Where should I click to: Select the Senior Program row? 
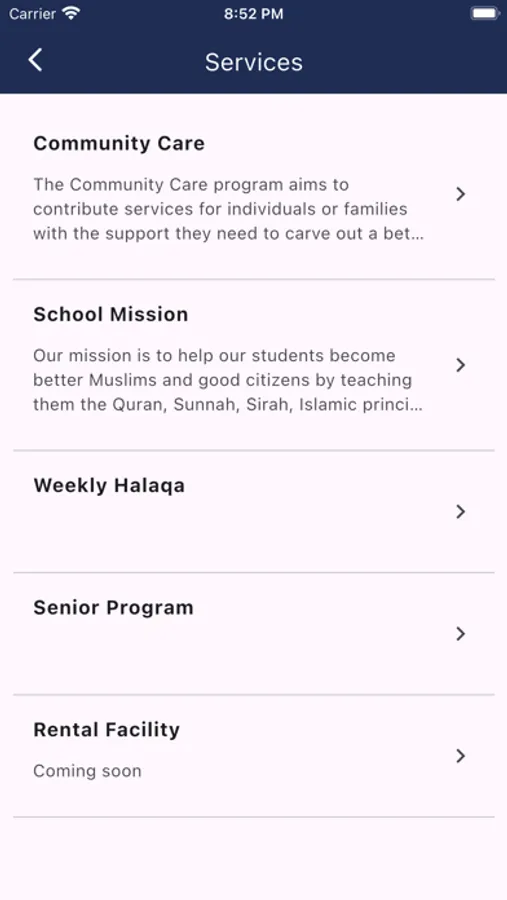tap(254, 634)
